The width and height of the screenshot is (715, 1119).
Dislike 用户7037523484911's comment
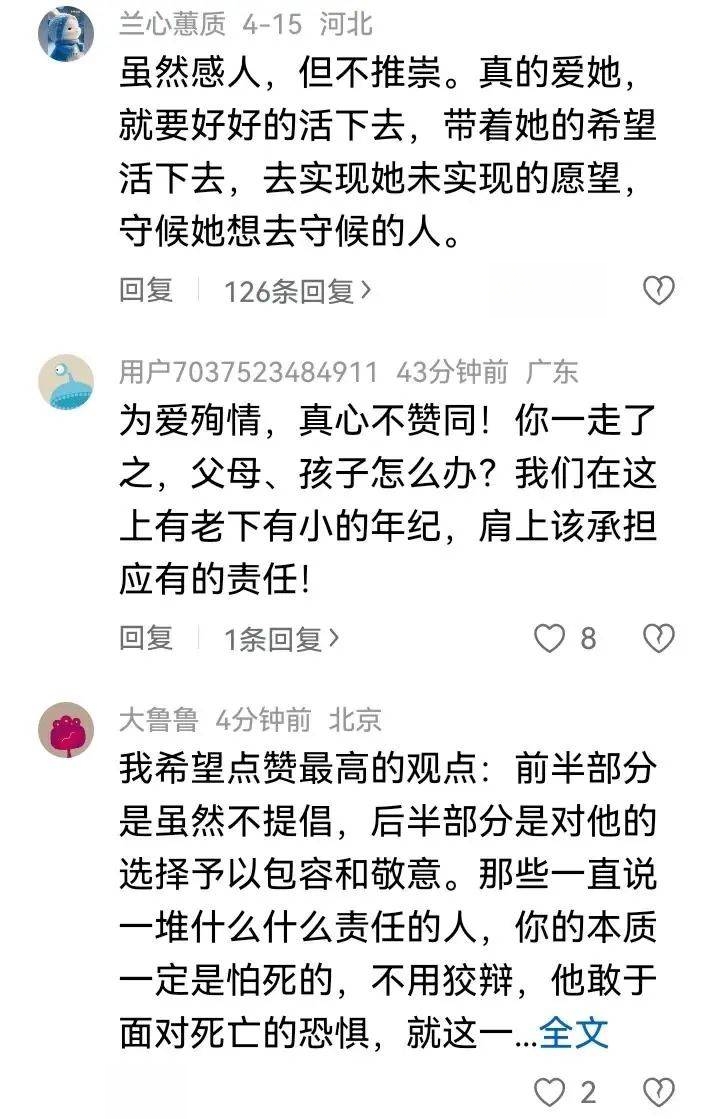658,638
